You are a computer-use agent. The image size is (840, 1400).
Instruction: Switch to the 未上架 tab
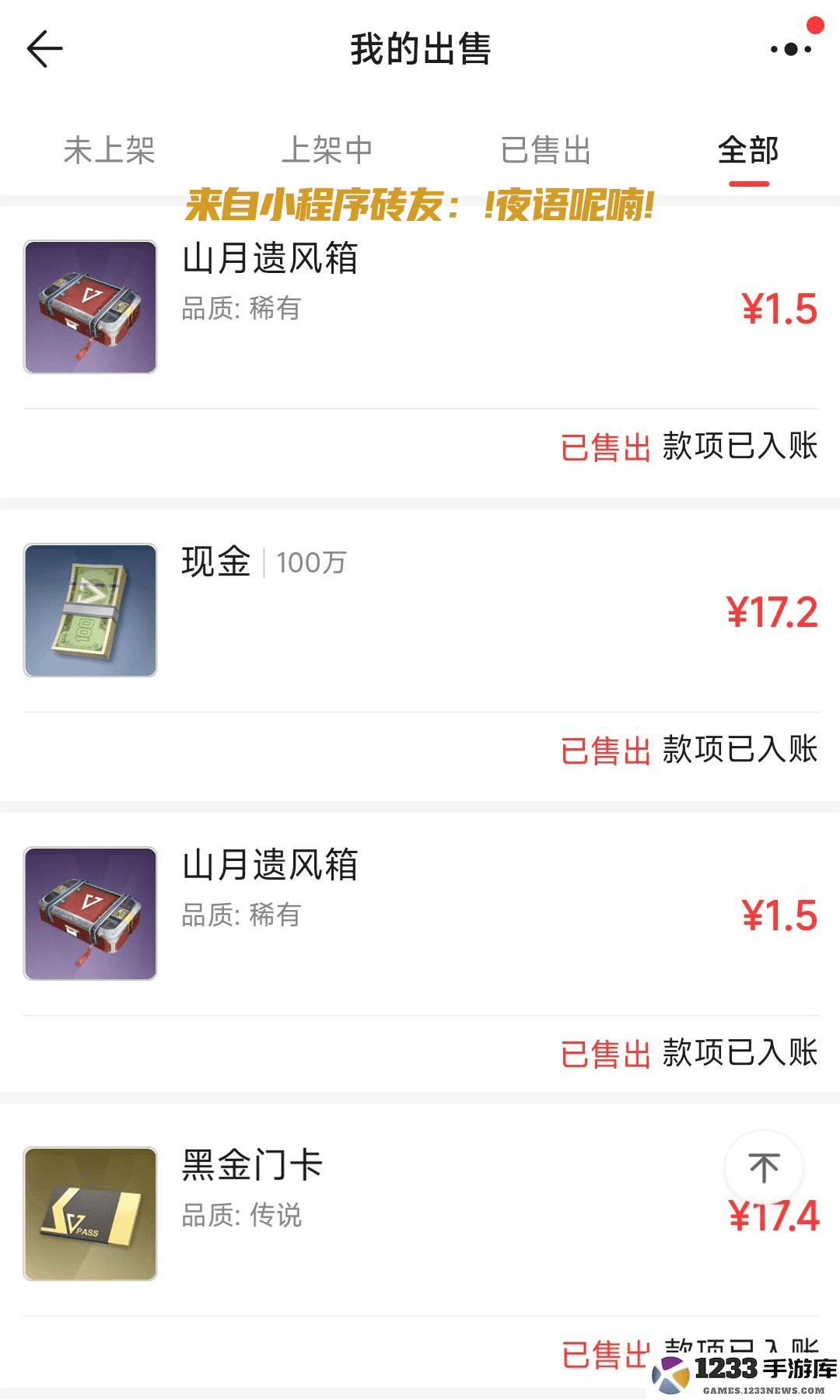(x=110, y=152)
